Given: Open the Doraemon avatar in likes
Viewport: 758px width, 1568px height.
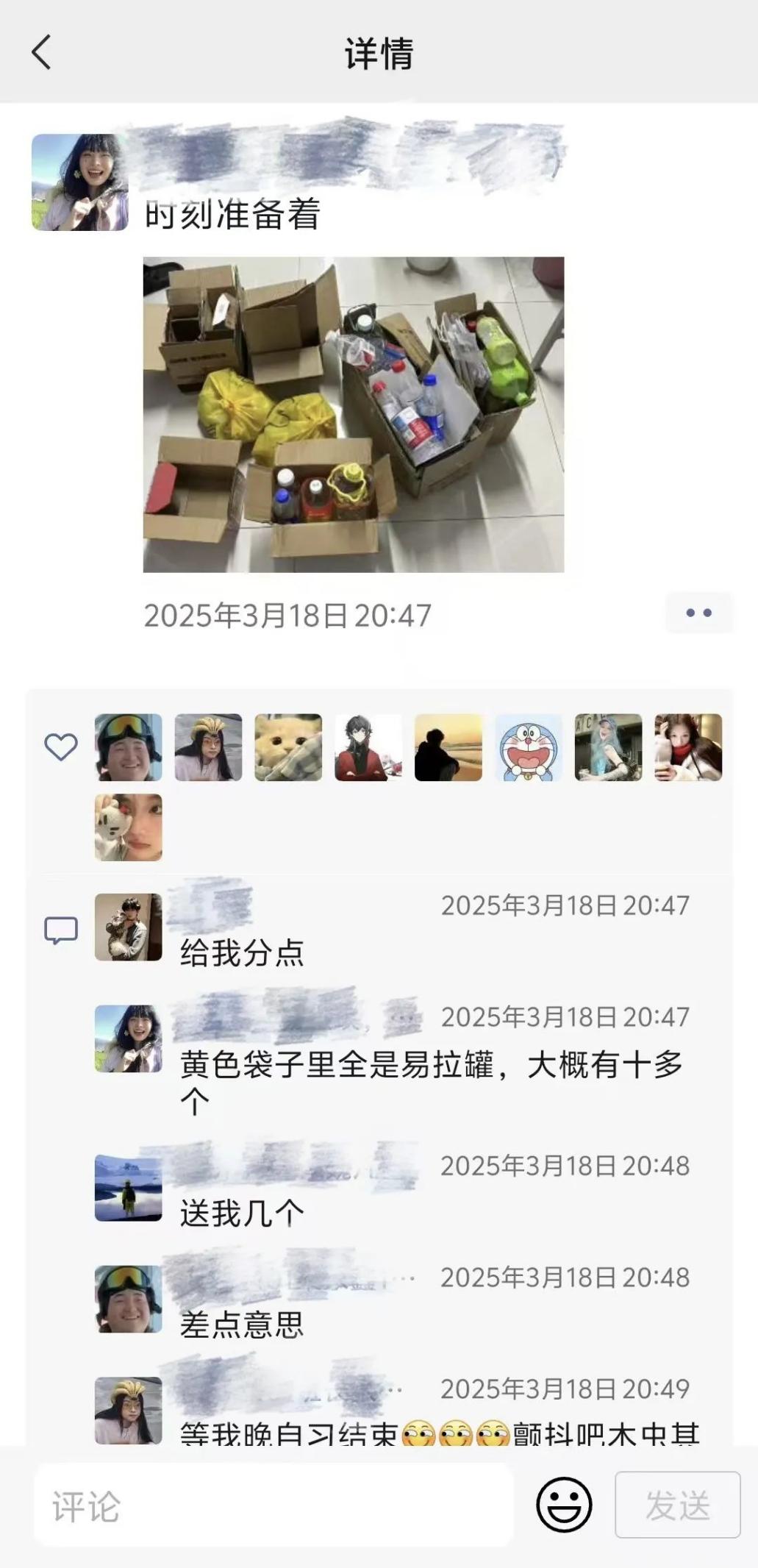Looking at the screenshot, I should 528,747.
